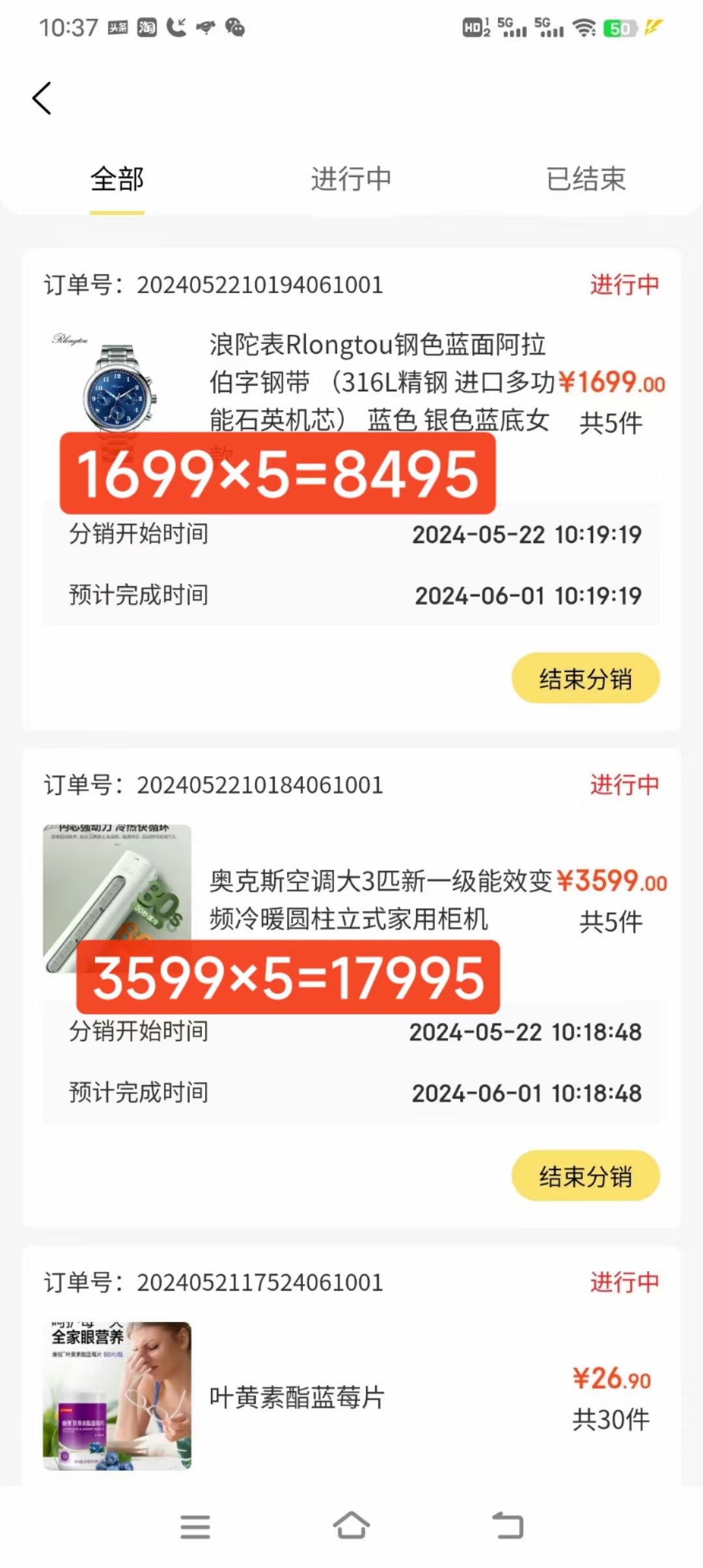Tap the system home button
703x1568 pixels.
(351, 1525)
